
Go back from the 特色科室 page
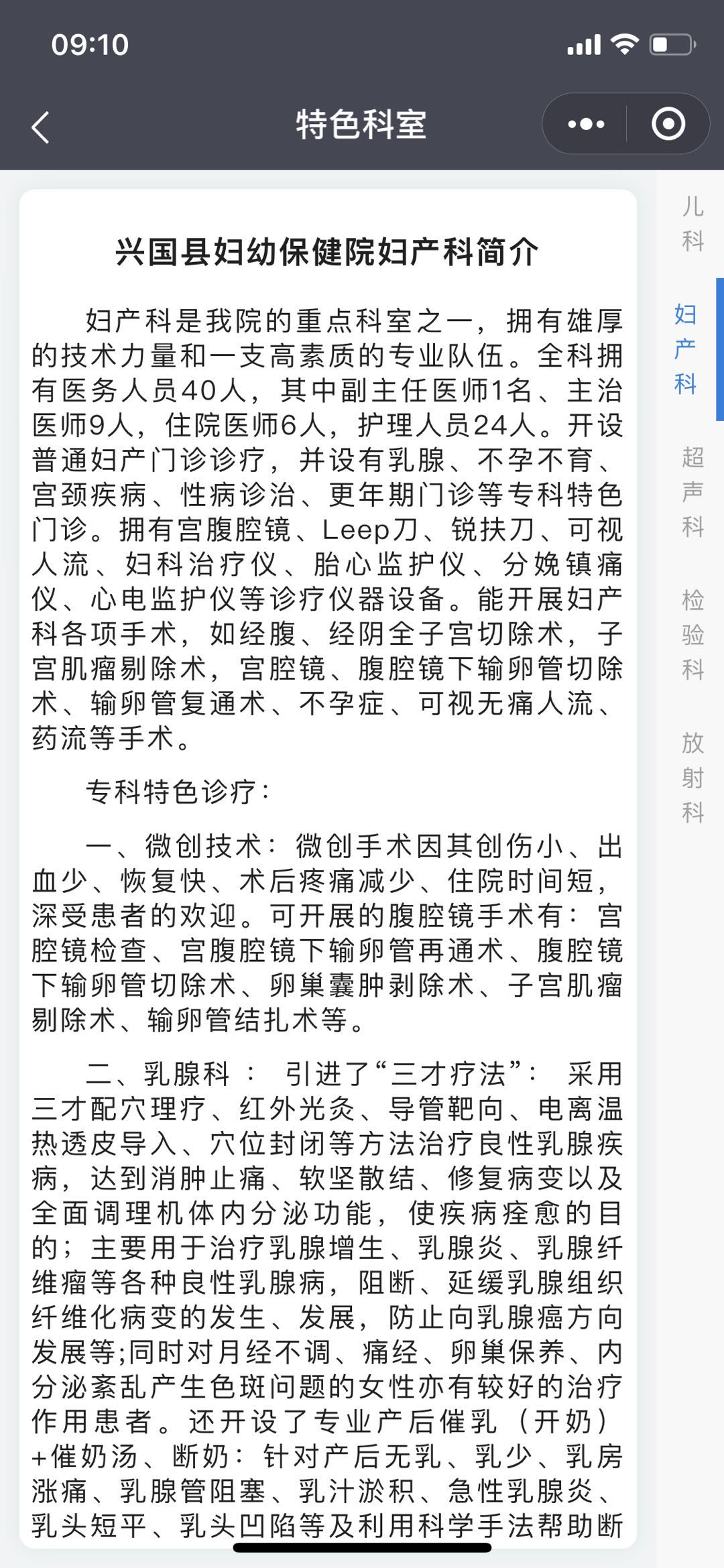[41, 126]
